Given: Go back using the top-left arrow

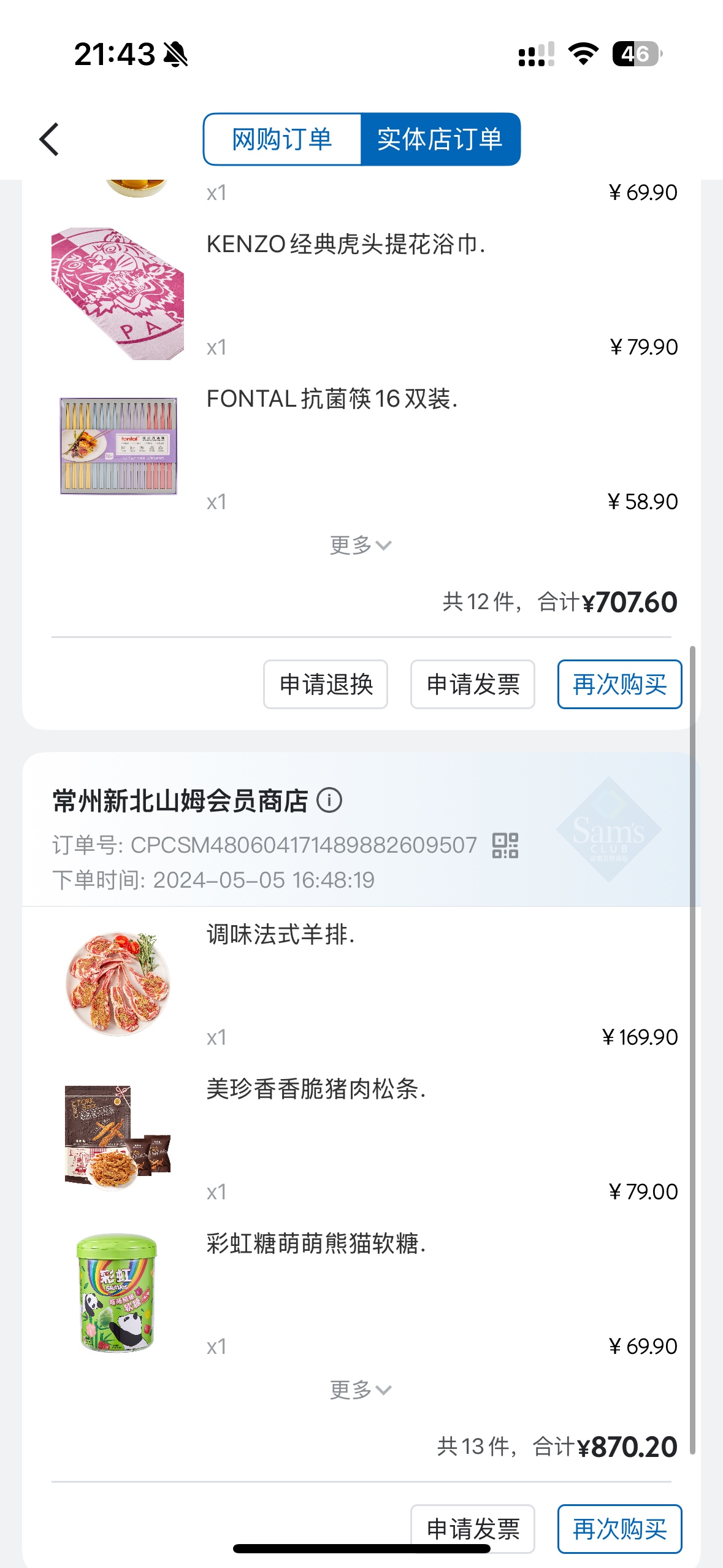Looking at the screenshot, I should 49,139.
